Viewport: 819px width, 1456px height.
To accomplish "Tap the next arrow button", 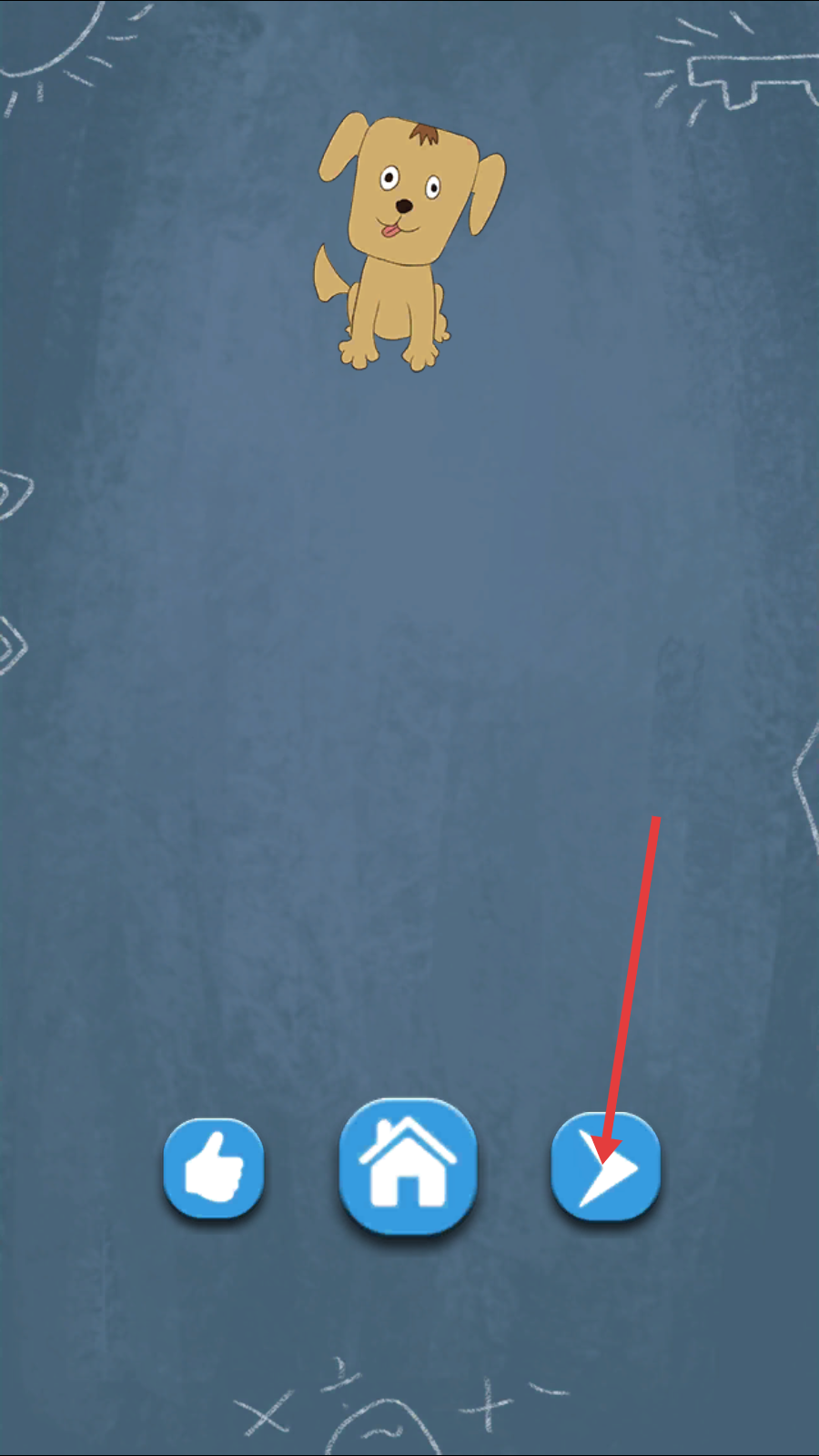I will pyautogui.click(x=605, y=1167).
